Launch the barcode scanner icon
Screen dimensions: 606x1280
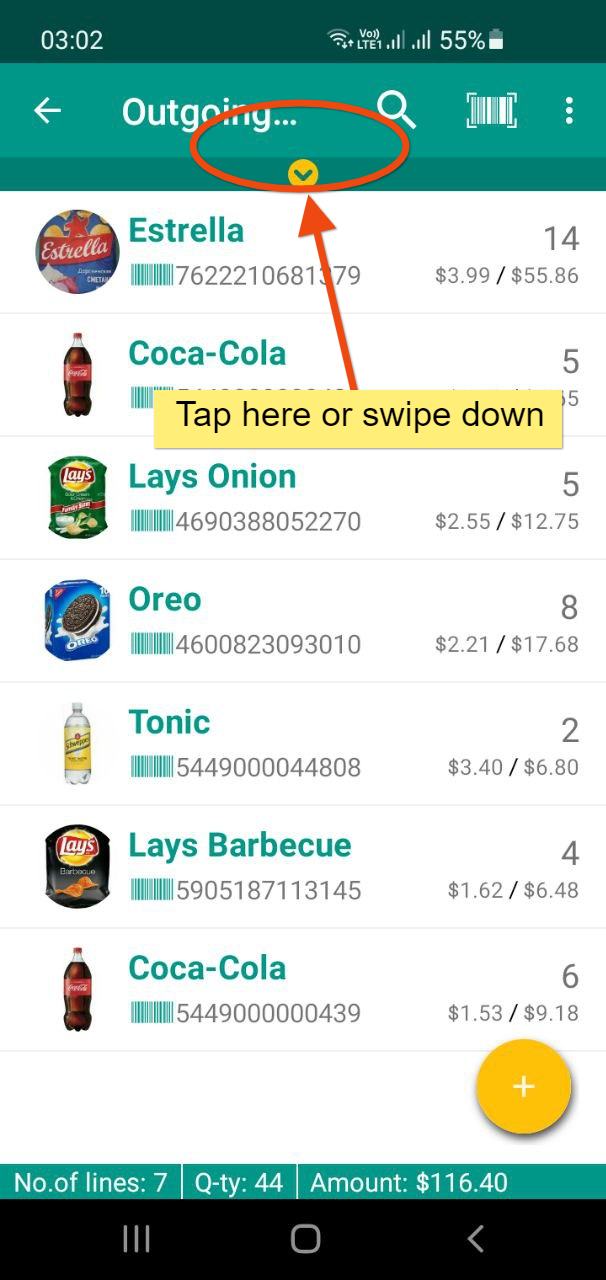pos(491,110)
